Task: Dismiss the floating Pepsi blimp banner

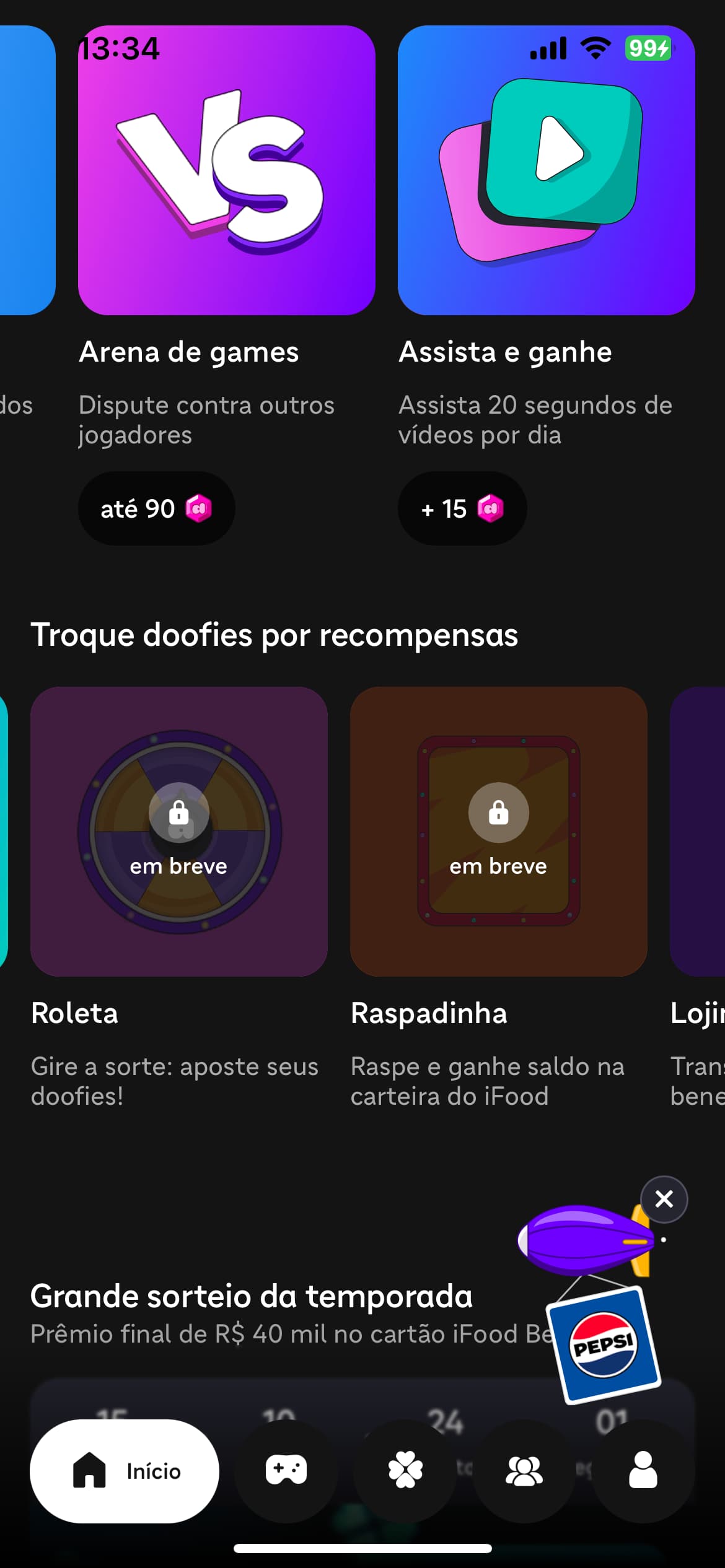Action: [x=664, y=1199]
